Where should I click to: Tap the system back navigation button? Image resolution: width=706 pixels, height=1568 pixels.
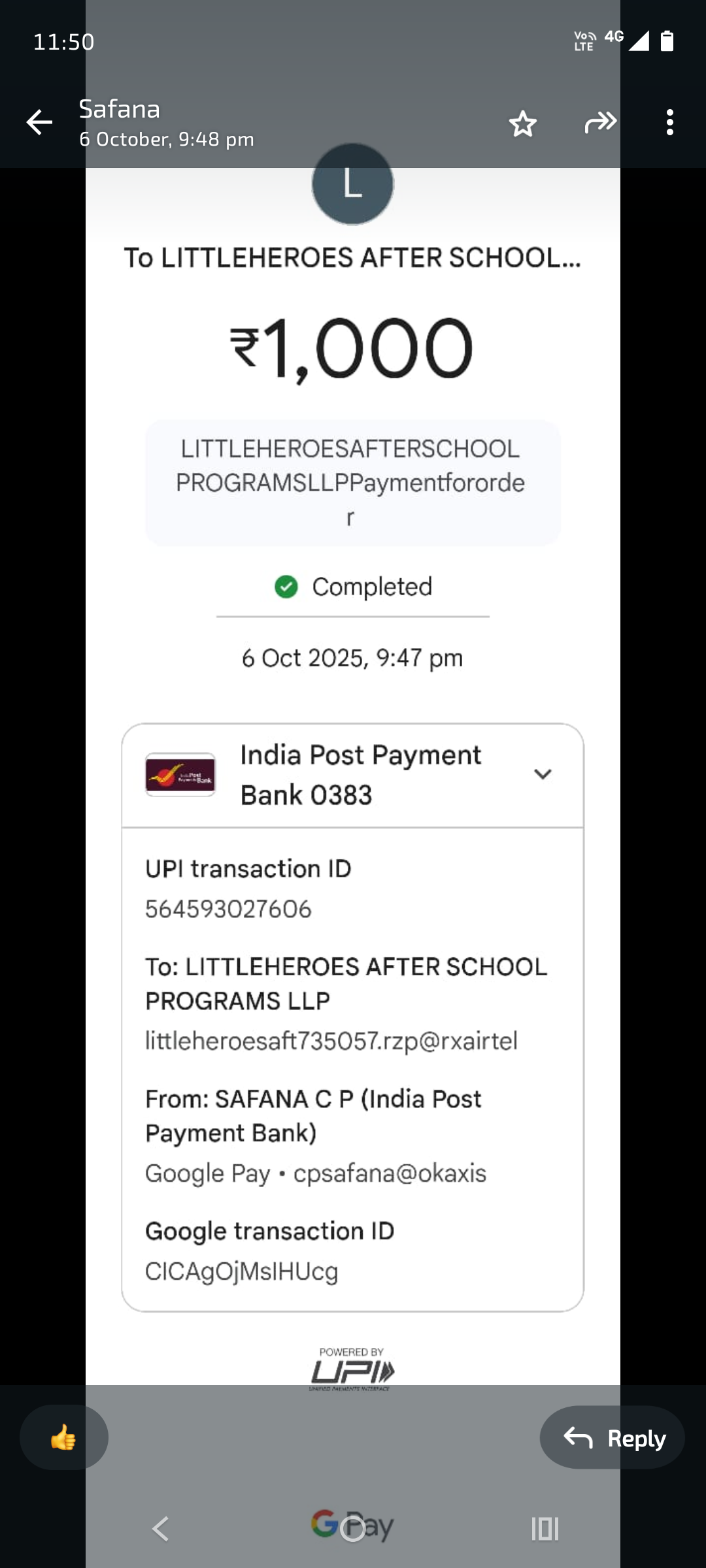click(x=161, y=1529)
